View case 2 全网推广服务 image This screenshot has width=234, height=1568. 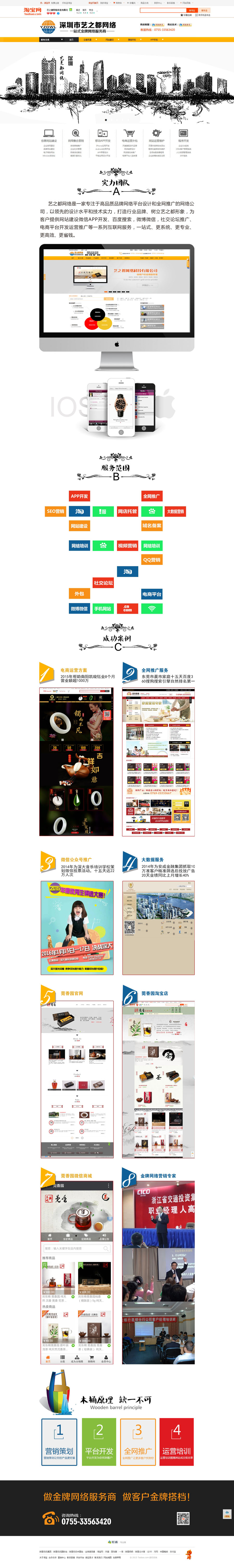158,761
